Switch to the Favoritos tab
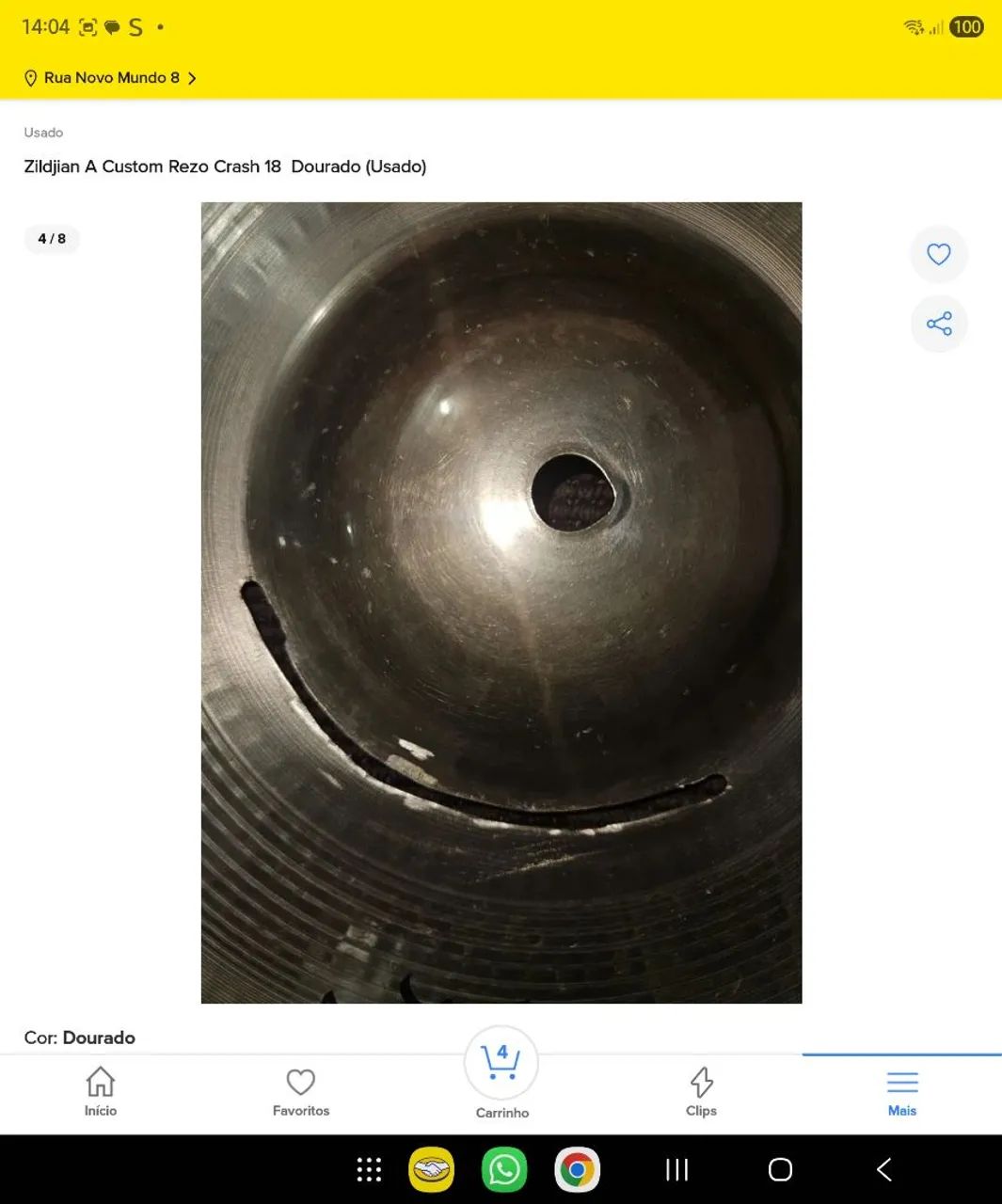 pos(301,1092)
